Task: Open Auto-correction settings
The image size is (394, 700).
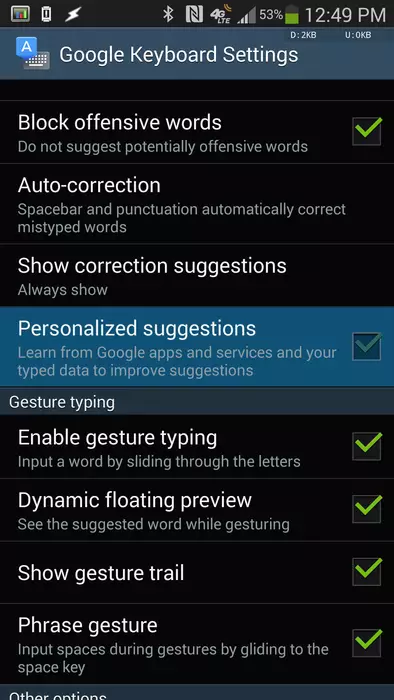Action: (x=197, y=204)
